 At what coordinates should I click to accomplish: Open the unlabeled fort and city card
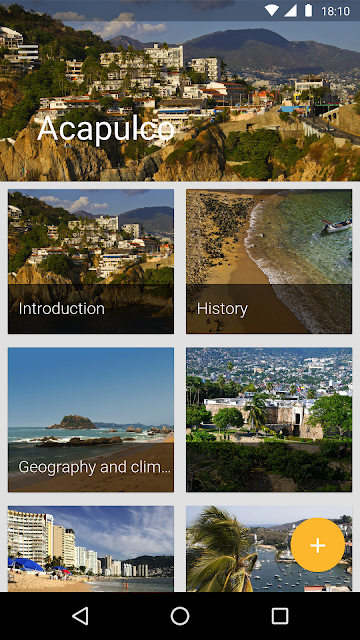click(x=269, y=420)
